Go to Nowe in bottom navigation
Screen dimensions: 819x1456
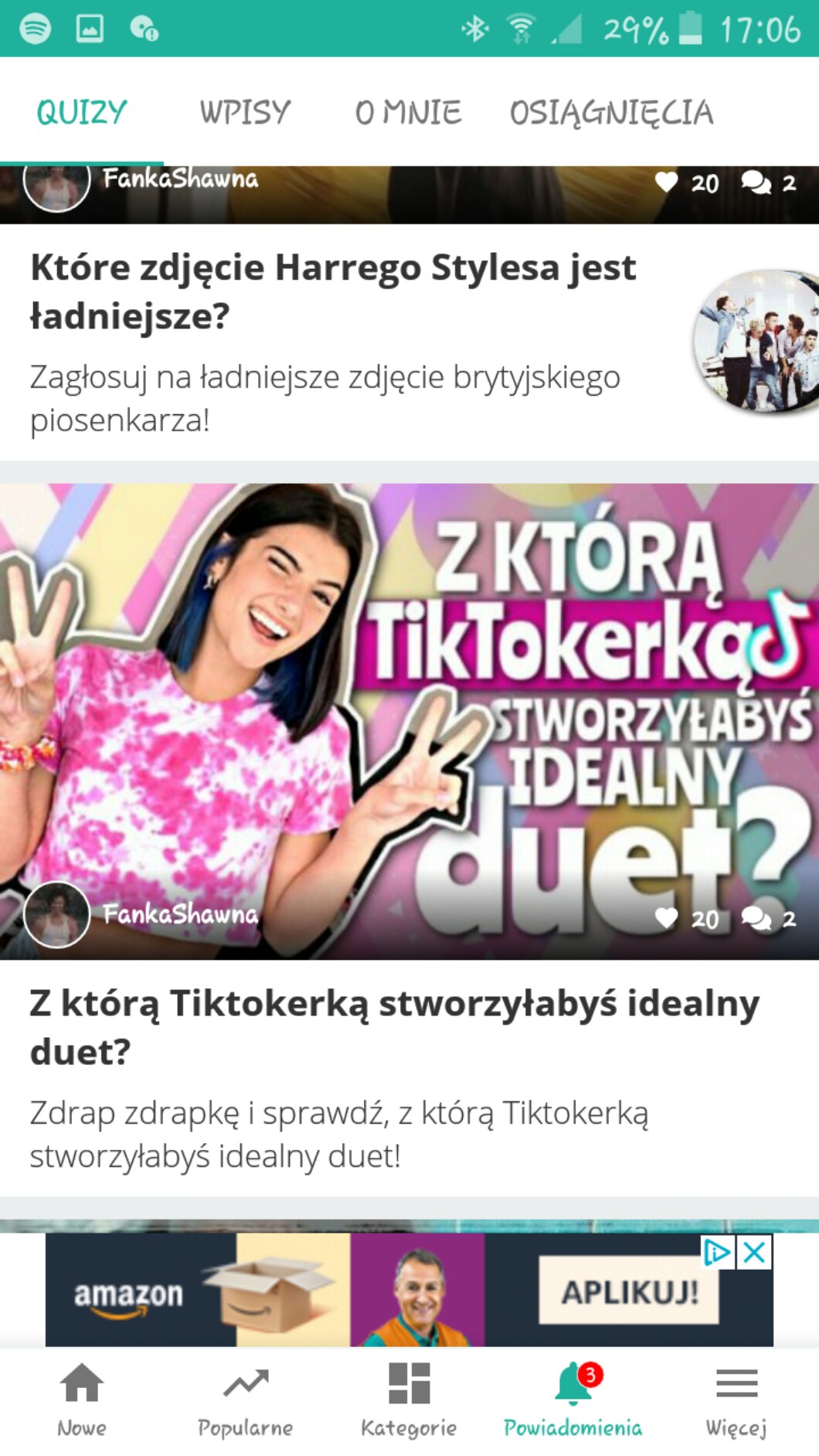point(82,1400)
